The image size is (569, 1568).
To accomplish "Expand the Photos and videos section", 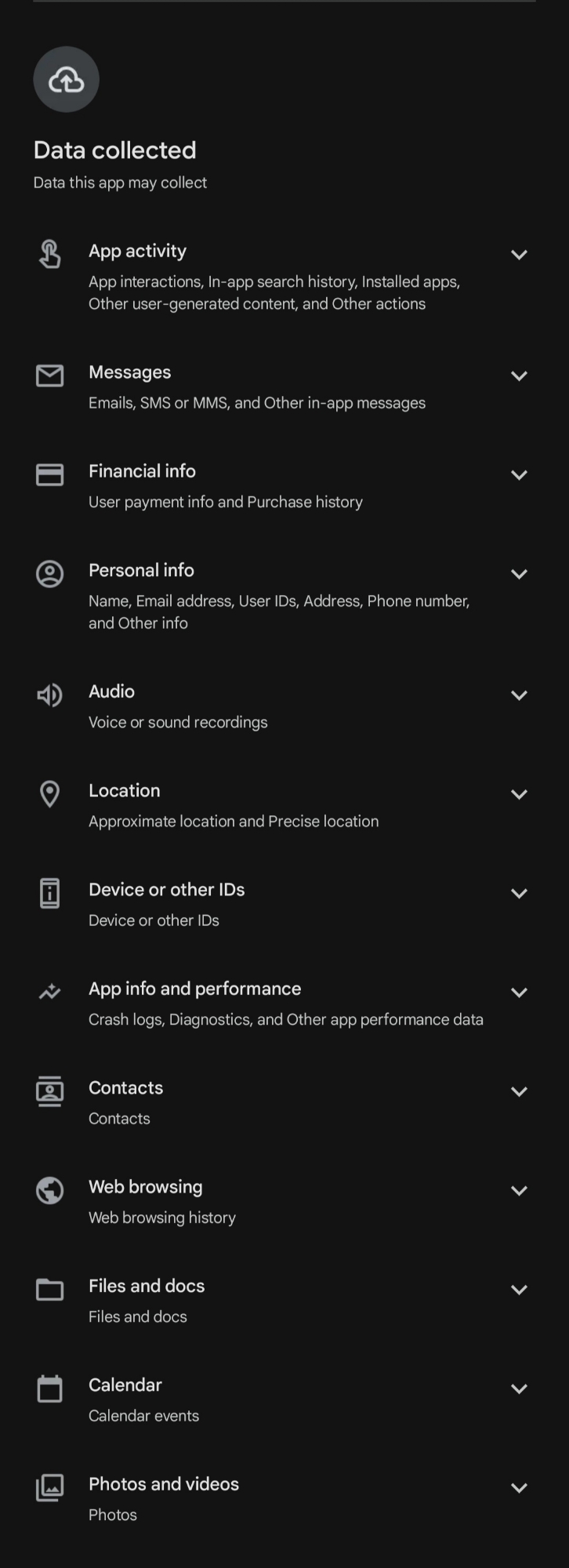I will (x=518, y=1488).
